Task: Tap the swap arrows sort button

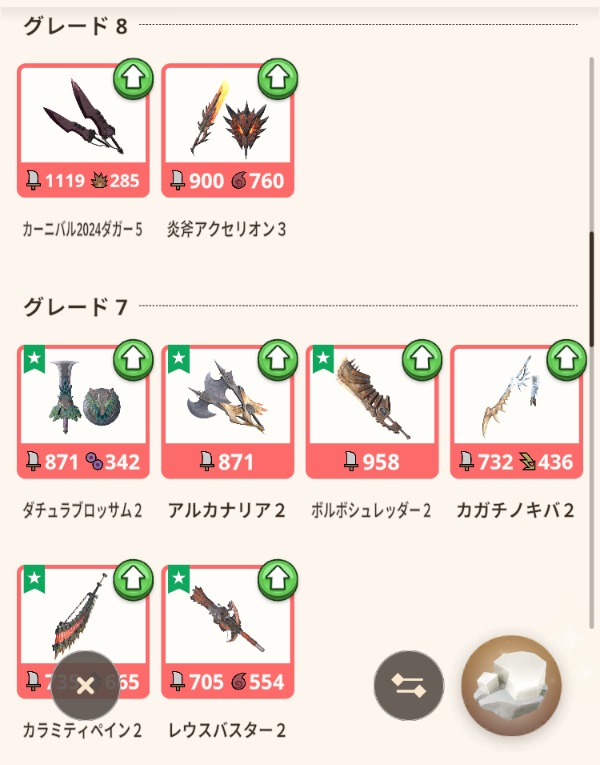Action: (x=409, y=685)
